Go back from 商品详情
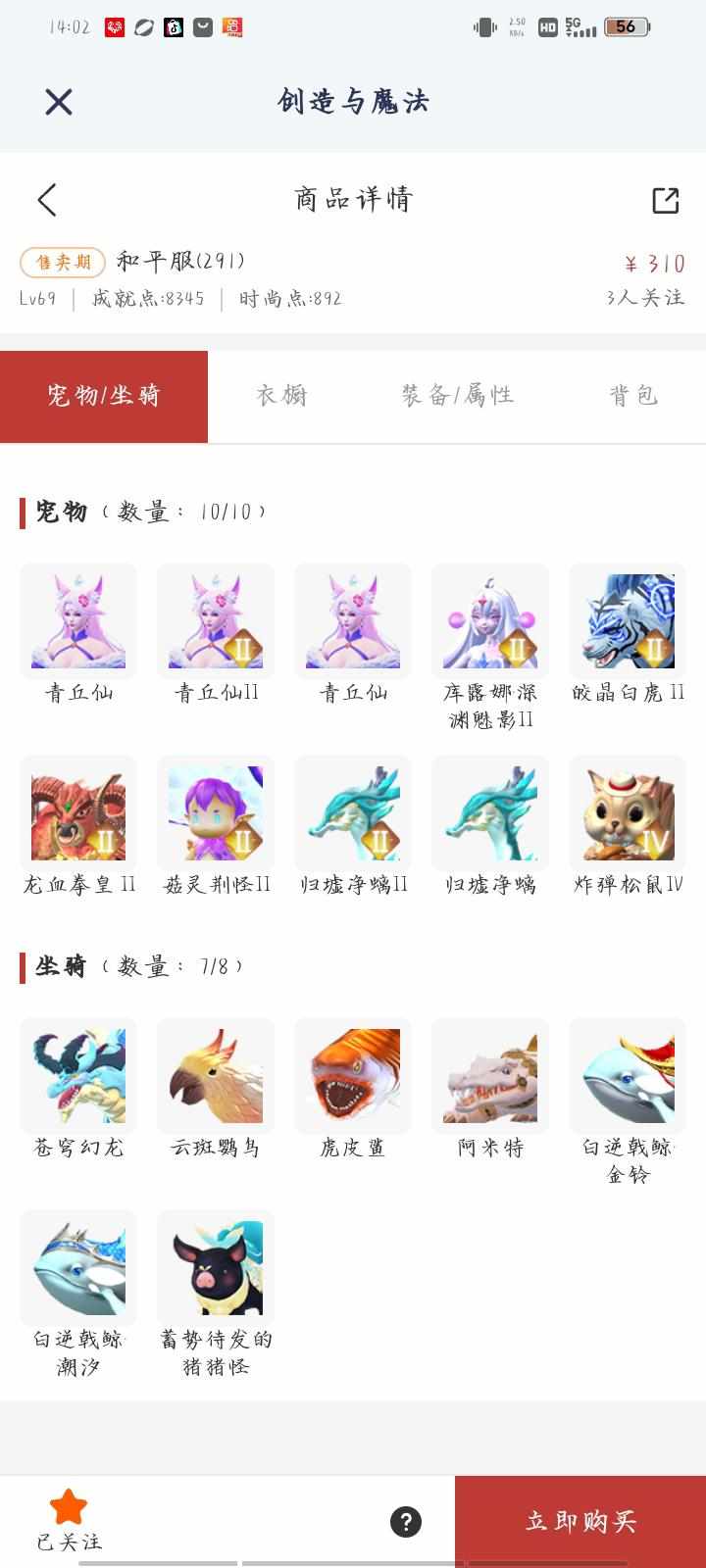706x1568 pixels. coord(47,200)
